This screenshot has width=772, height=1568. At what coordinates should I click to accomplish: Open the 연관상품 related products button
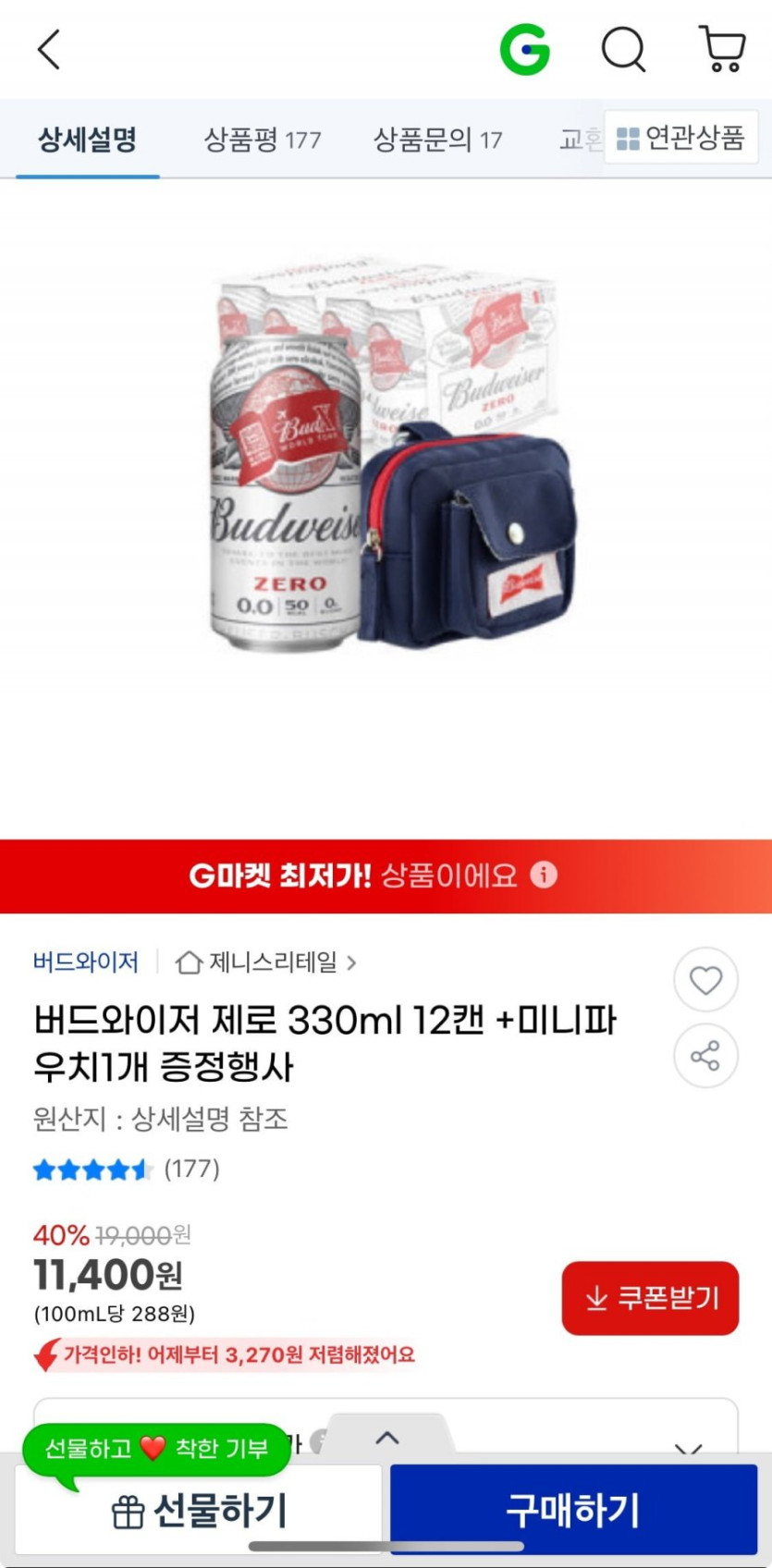point(680,138)
